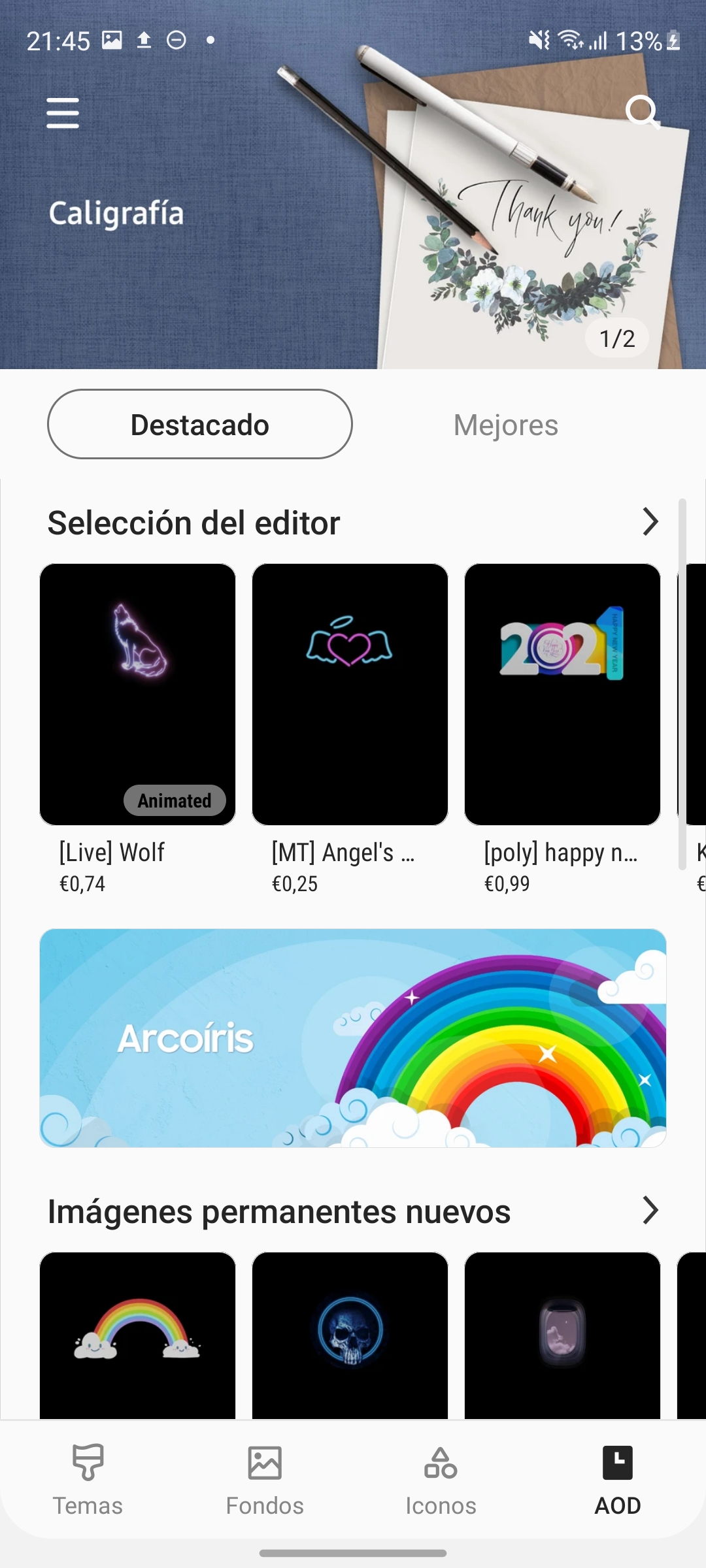Open the blue skull AOD thumbnail

click(350, 1335)
